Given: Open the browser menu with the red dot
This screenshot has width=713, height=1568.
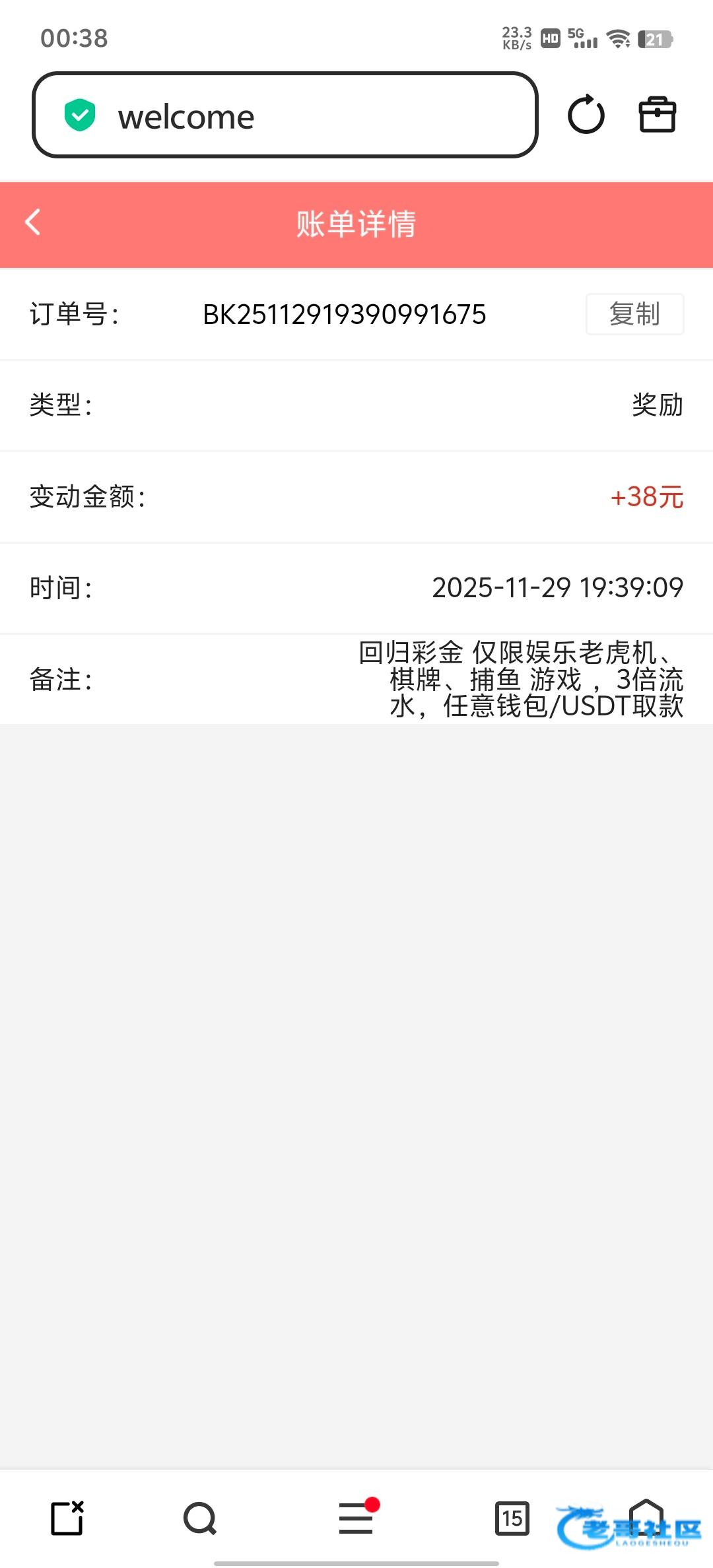Looking at the screenshot, I should [x=356, y=1518].
